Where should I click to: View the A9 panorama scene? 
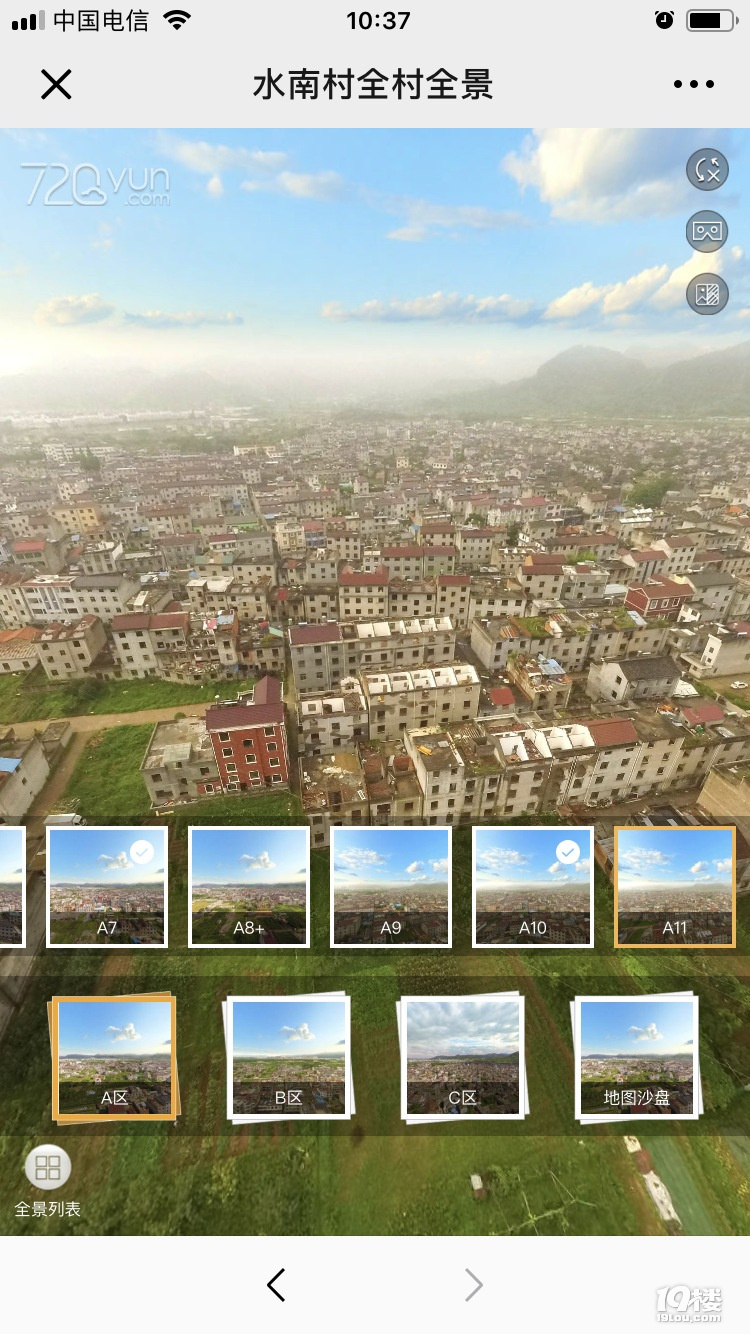pos(391,886)
